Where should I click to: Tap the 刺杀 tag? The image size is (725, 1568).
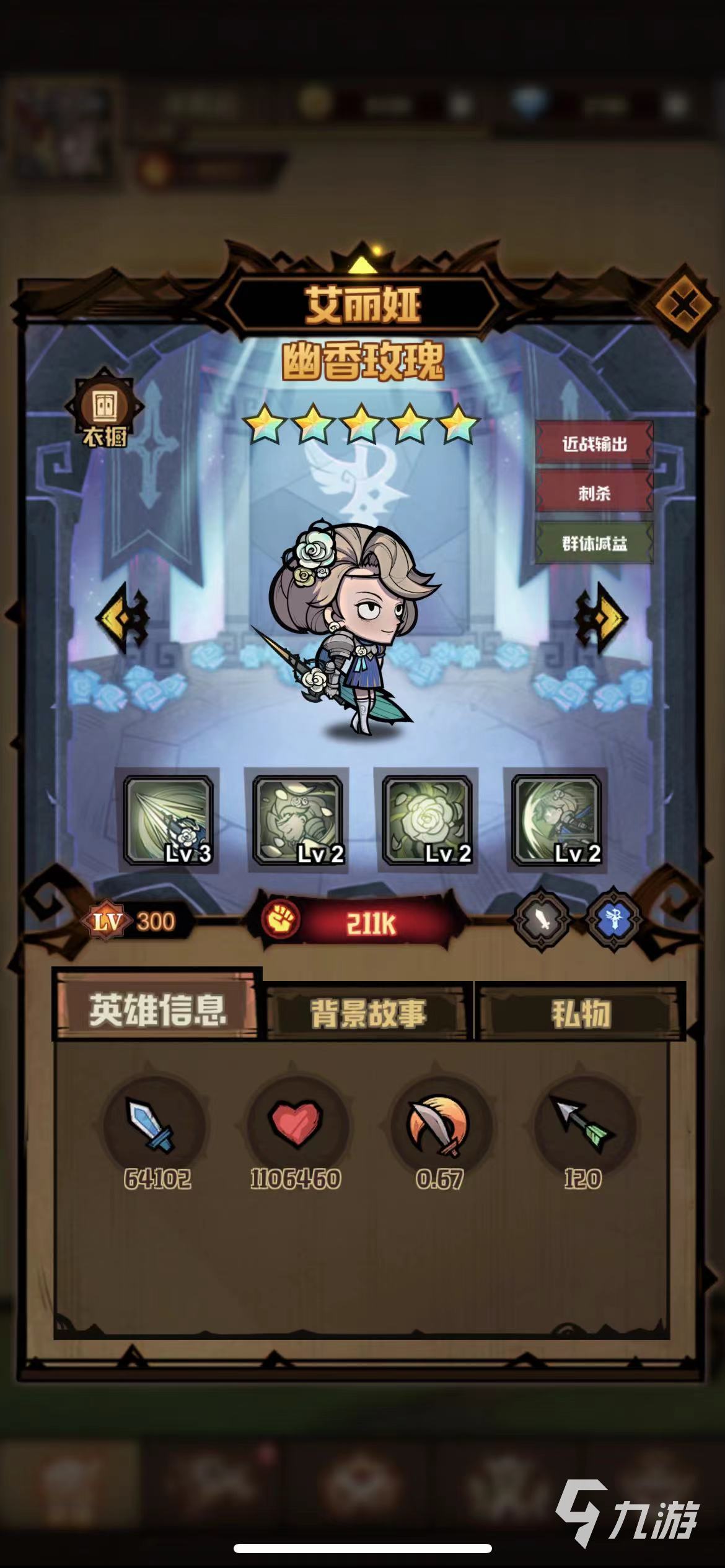594,493
